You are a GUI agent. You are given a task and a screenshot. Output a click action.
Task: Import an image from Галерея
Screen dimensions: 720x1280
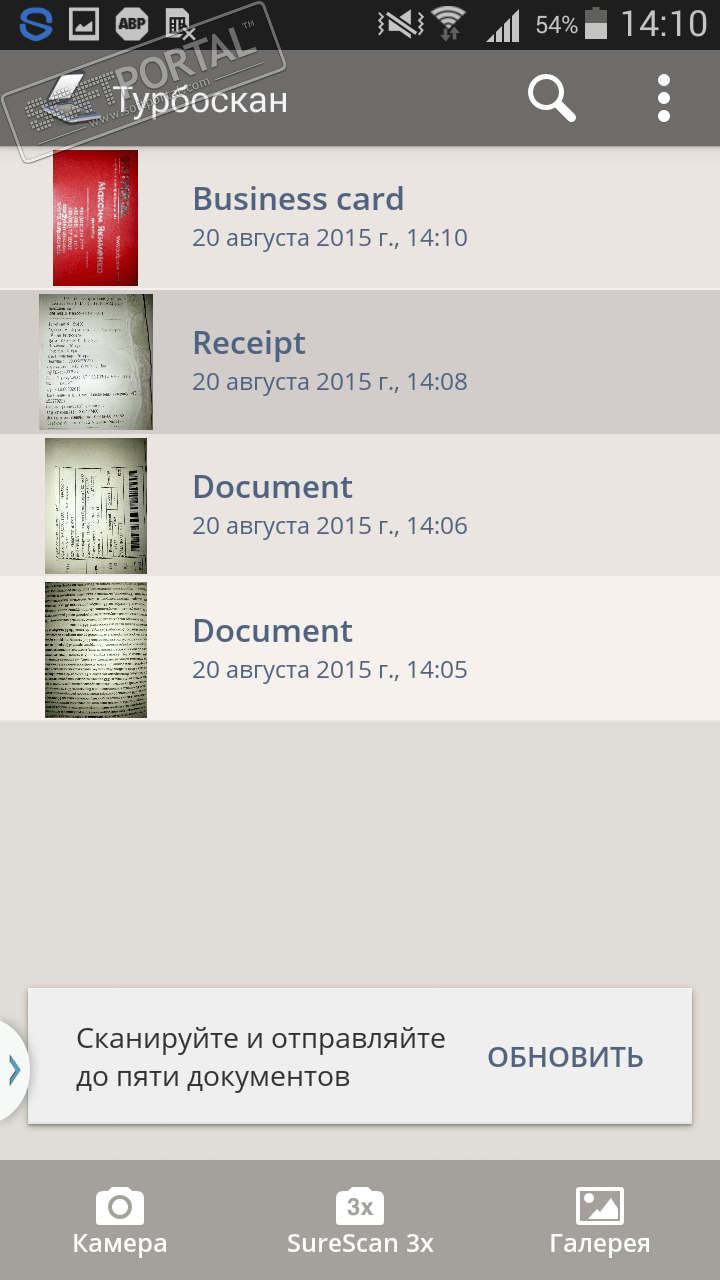[600, 1220]
